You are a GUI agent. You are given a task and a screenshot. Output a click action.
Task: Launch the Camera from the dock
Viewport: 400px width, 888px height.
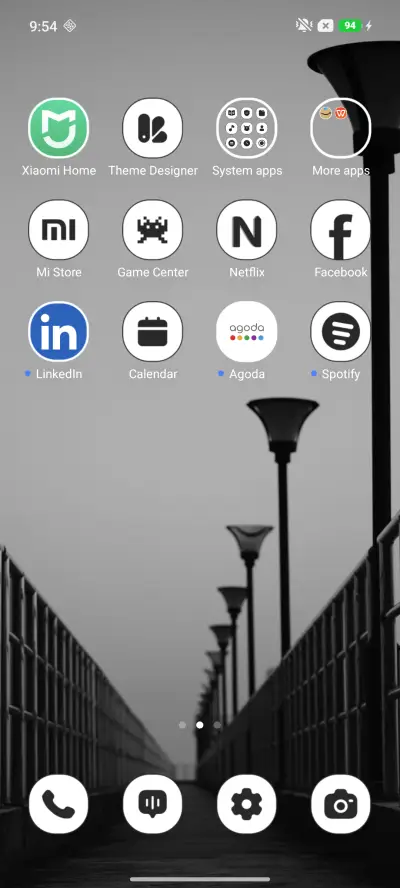pos(341,804)
